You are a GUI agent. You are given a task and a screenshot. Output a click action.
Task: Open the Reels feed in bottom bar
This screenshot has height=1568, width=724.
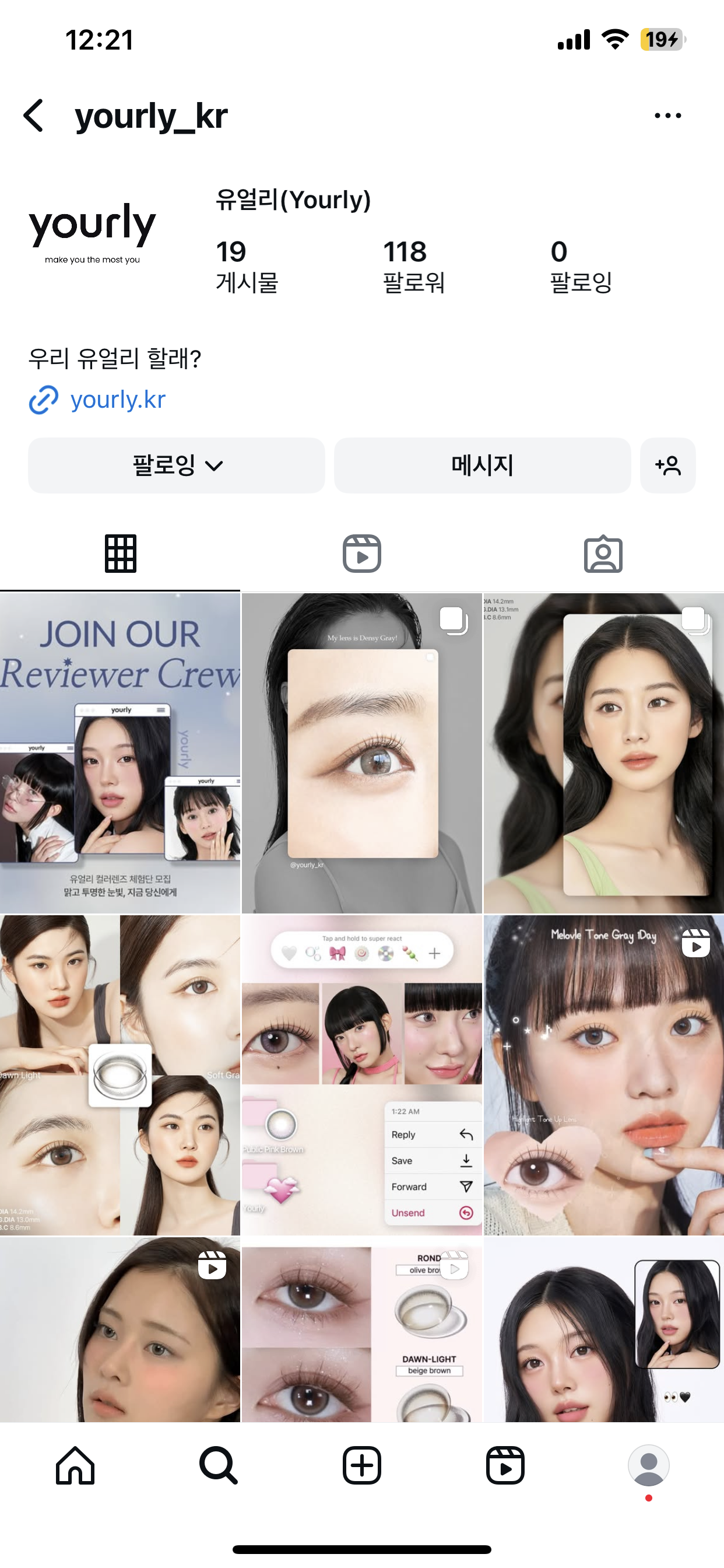pyautogui.click(x=505, y=1466)
